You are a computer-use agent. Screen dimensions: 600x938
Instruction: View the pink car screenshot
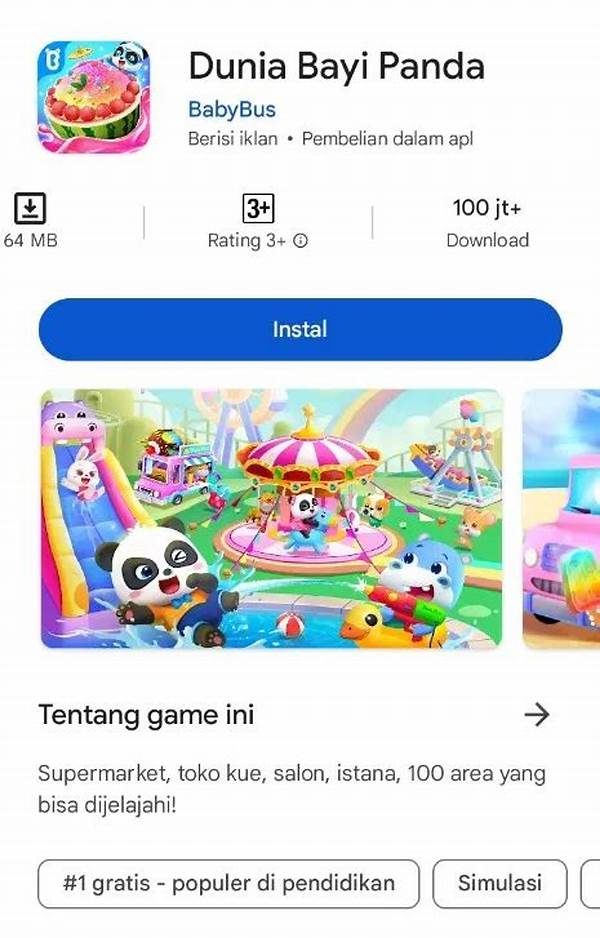(x=561, y=518)
